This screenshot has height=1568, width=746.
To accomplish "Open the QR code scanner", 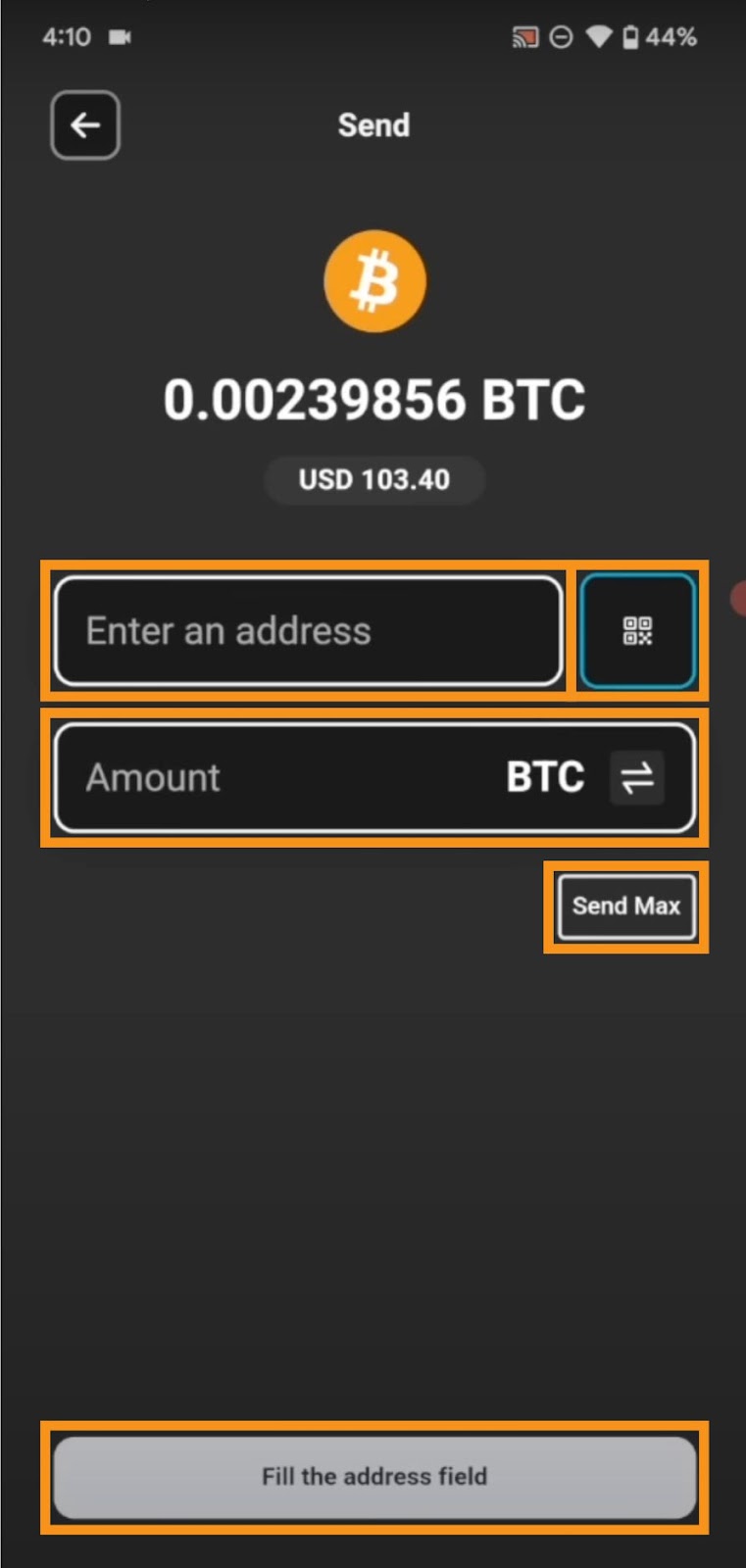I will pyautogui.click(x=638, y=631).
